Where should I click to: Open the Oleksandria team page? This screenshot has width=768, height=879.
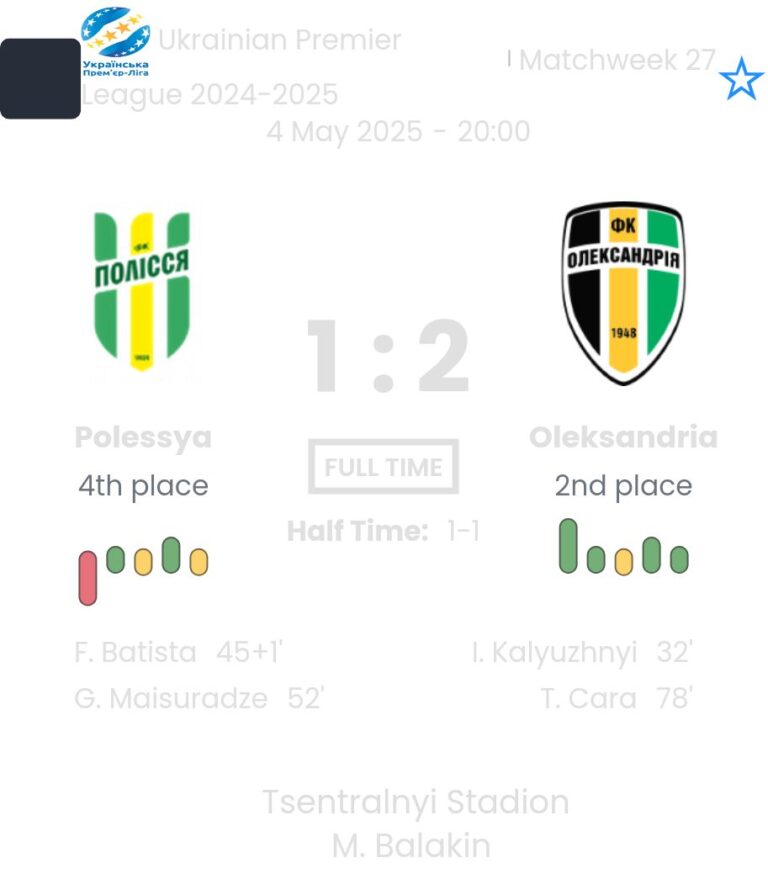(x=623, y=437)
